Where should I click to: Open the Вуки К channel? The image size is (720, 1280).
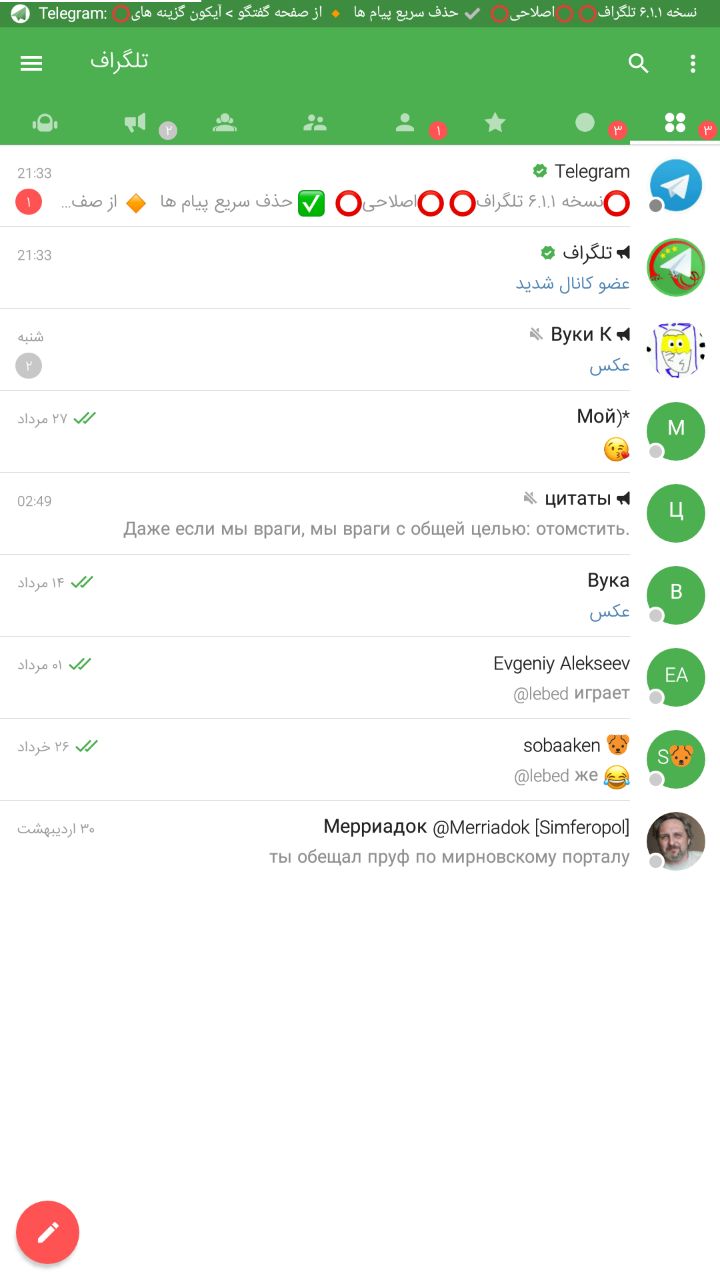coord(360,350)
